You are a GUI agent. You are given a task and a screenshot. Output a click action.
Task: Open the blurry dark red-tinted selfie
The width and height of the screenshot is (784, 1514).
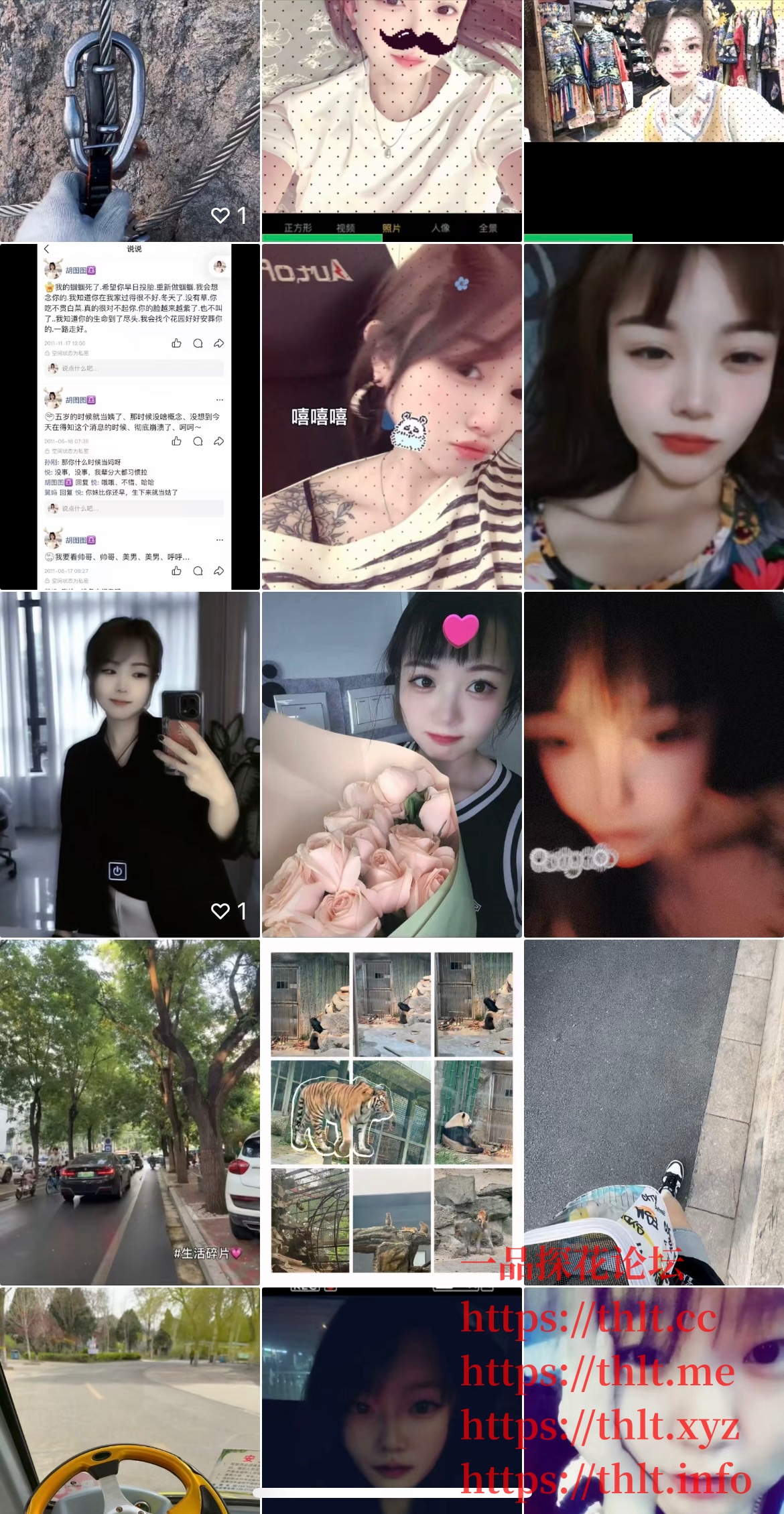pos(653,764)
